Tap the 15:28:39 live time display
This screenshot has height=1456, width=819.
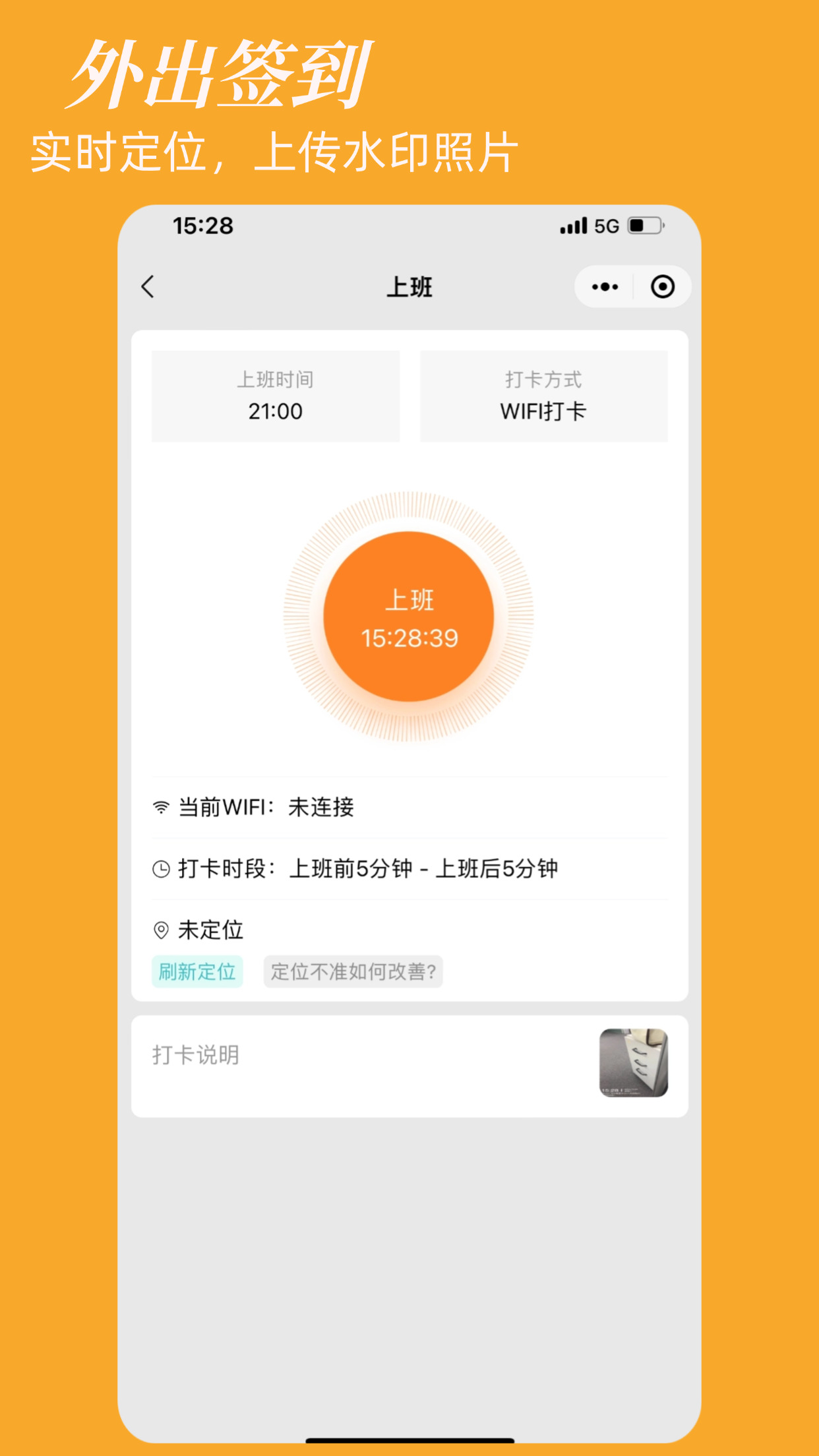409,637
